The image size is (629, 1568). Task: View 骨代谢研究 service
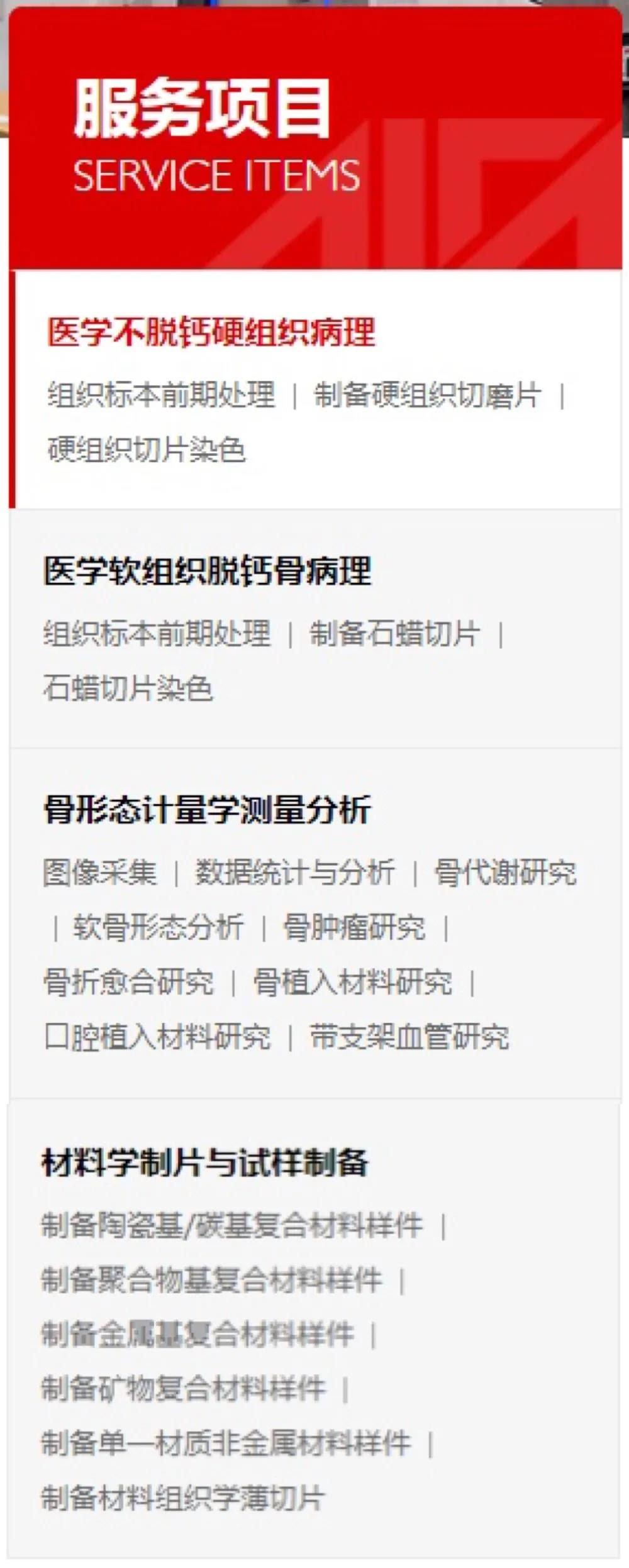[x=505, y=872]
